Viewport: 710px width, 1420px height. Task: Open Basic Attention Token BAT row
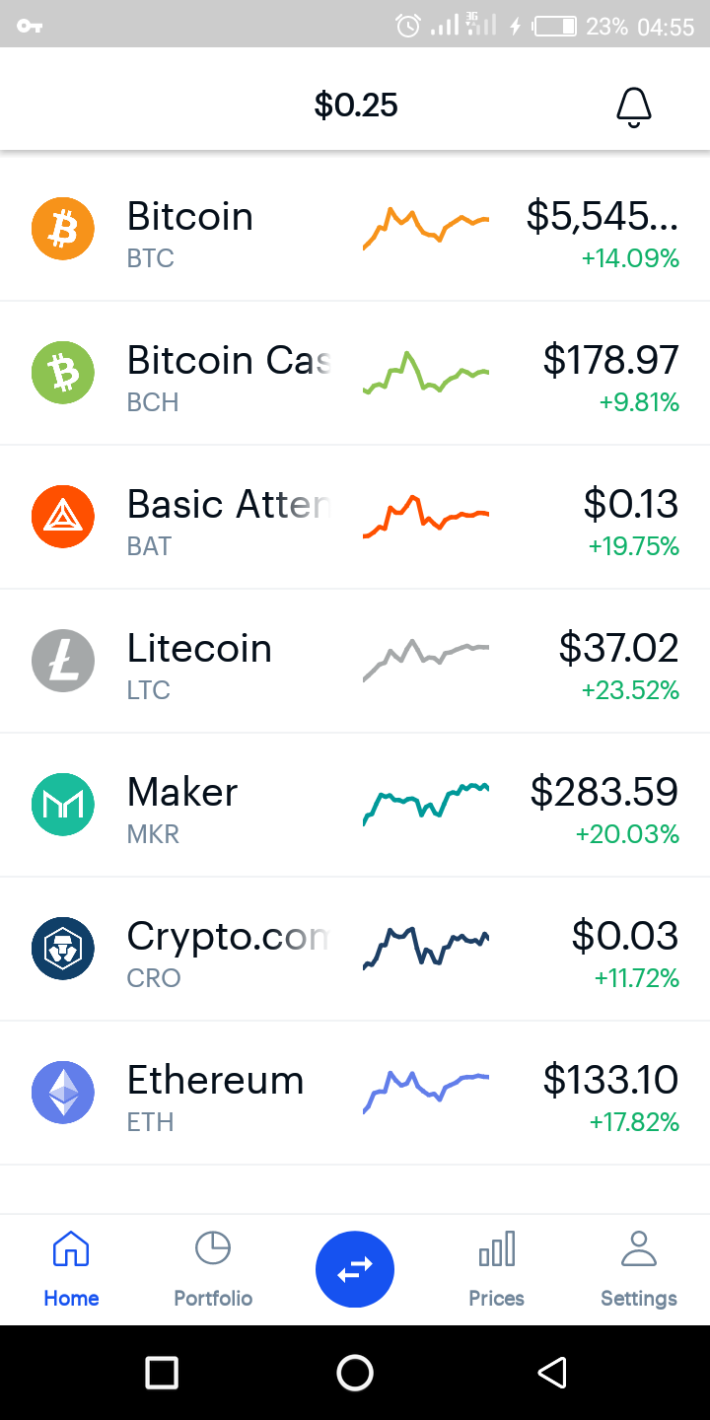point(355,517)
